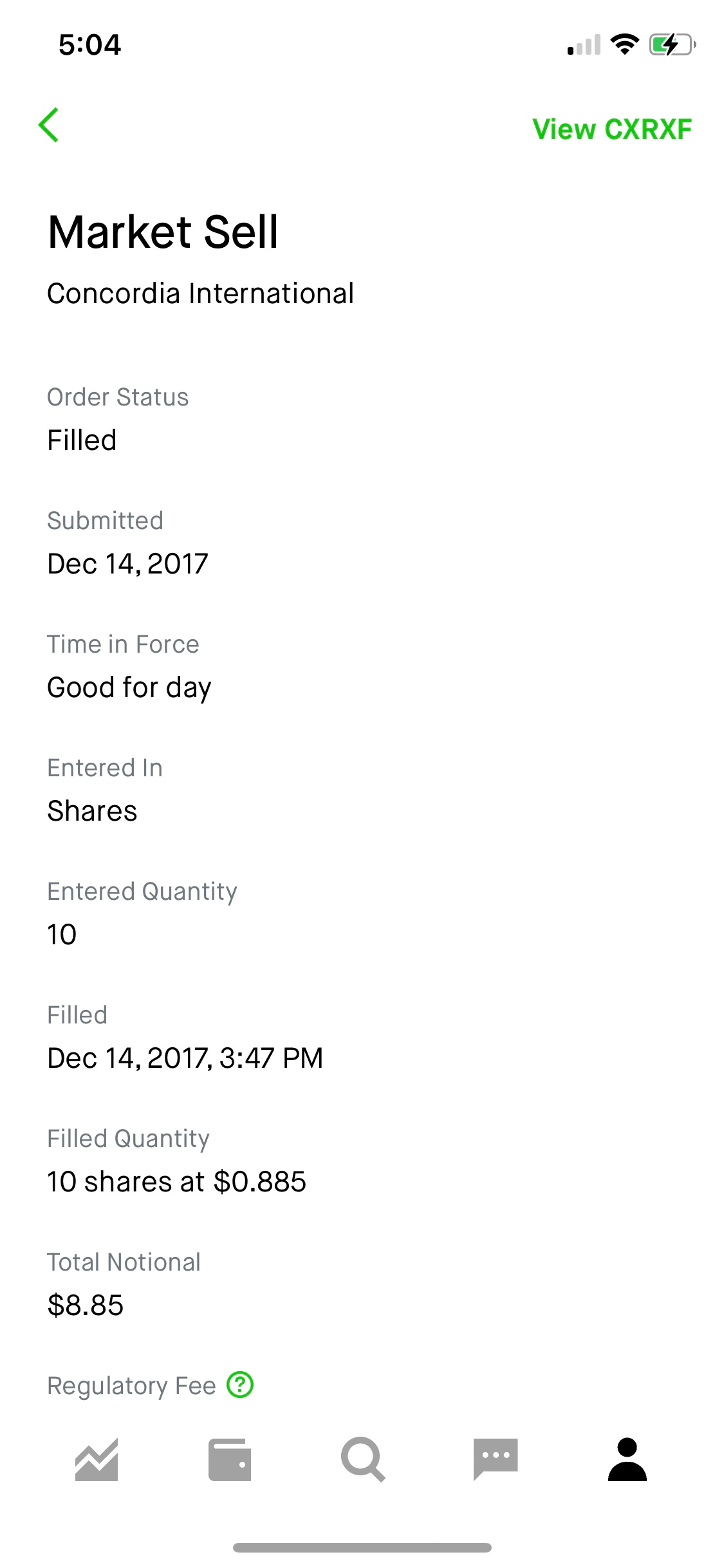Switch to the search tab
The height and width of the screenshot is (1568, 724).
pyautogui.click(x=363, y=1459)
